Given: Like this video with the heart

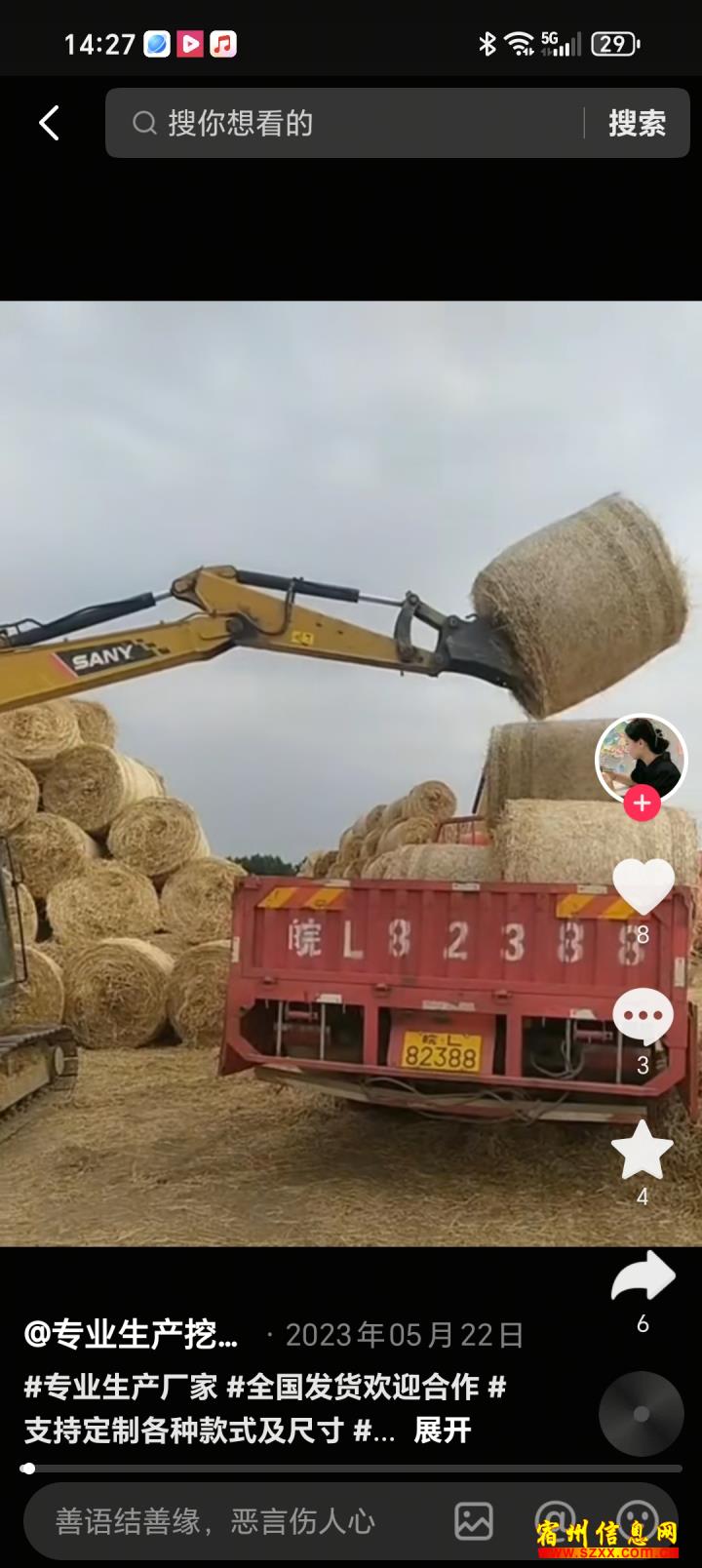Looking at the screenshot, I should click(x=643, y=885).
